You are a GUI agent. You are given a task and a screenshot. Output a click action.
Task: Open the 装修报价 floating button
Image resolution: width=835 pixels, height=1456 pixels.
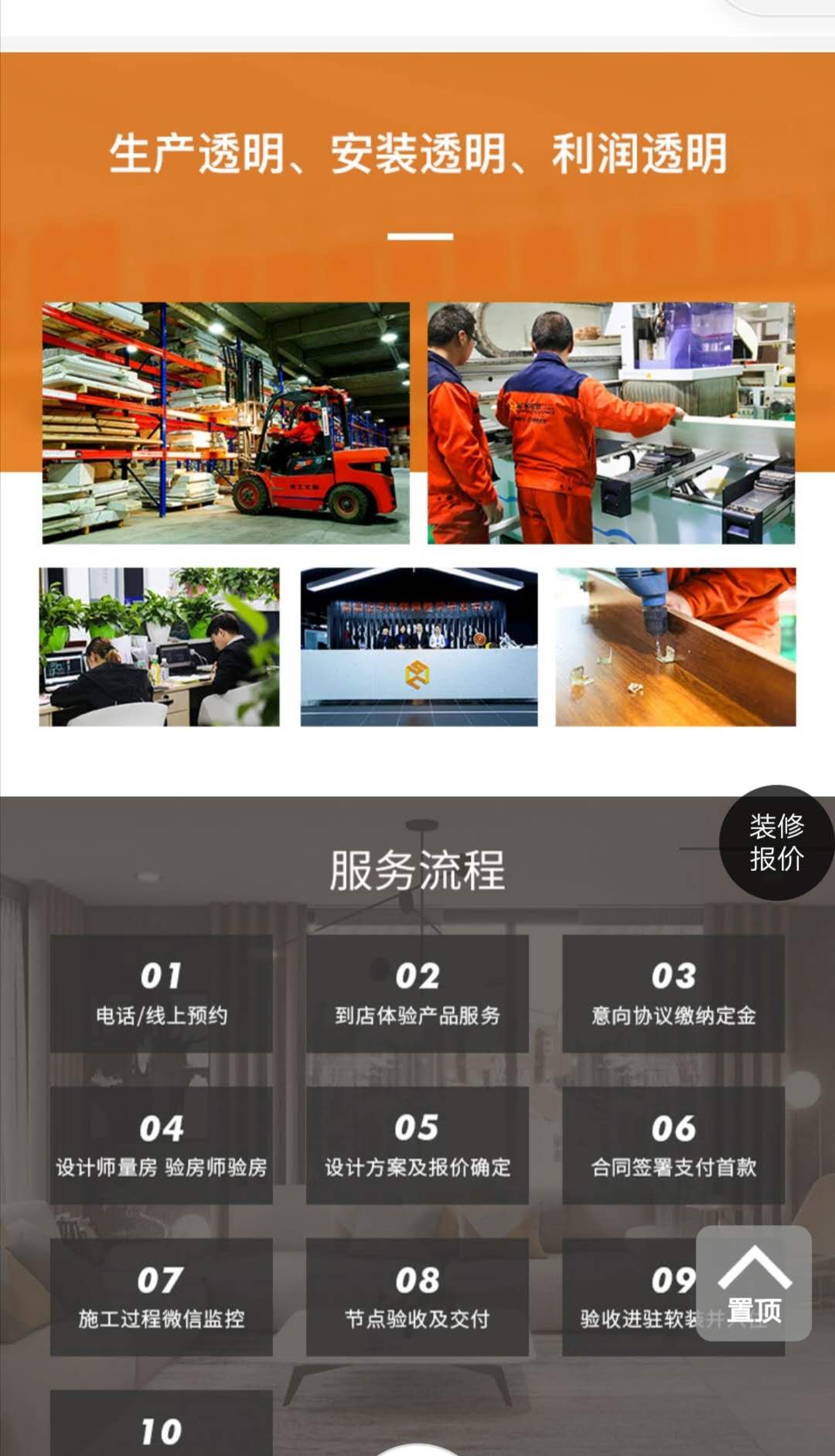(x=776, y=842)
